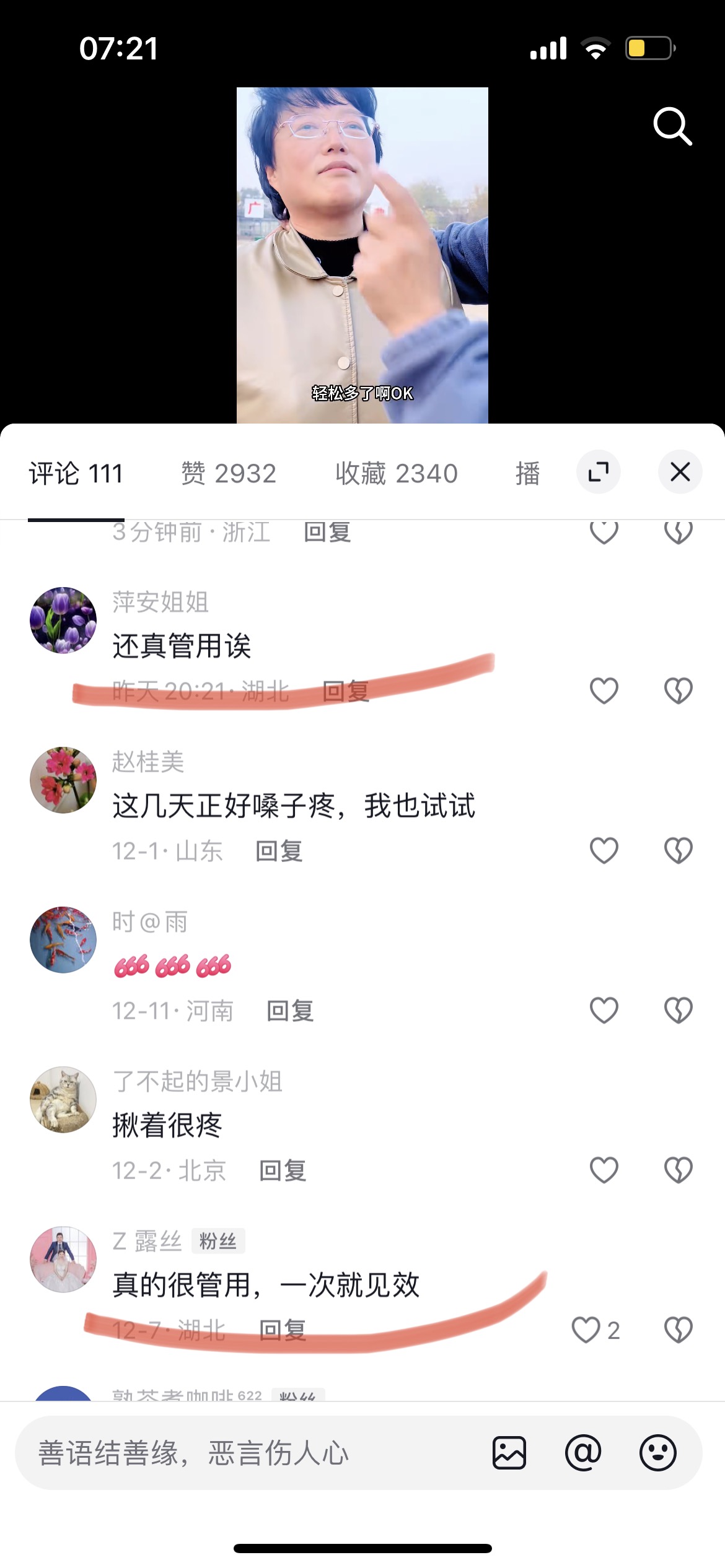Reply to 赵桂美's comment

279,851
